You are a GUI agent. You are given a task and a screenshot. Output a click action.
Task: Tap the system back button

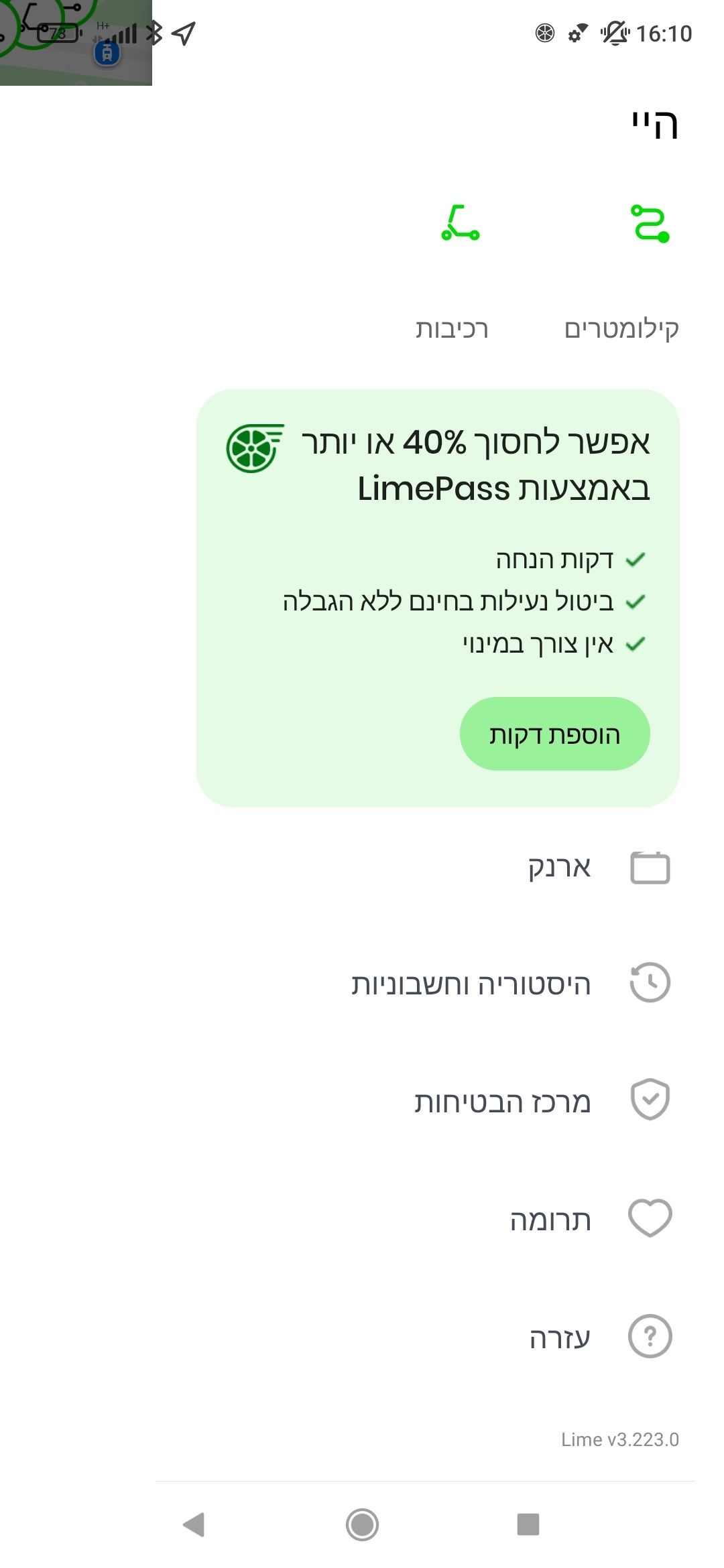pyautogui.click(x=194, y=1524)
